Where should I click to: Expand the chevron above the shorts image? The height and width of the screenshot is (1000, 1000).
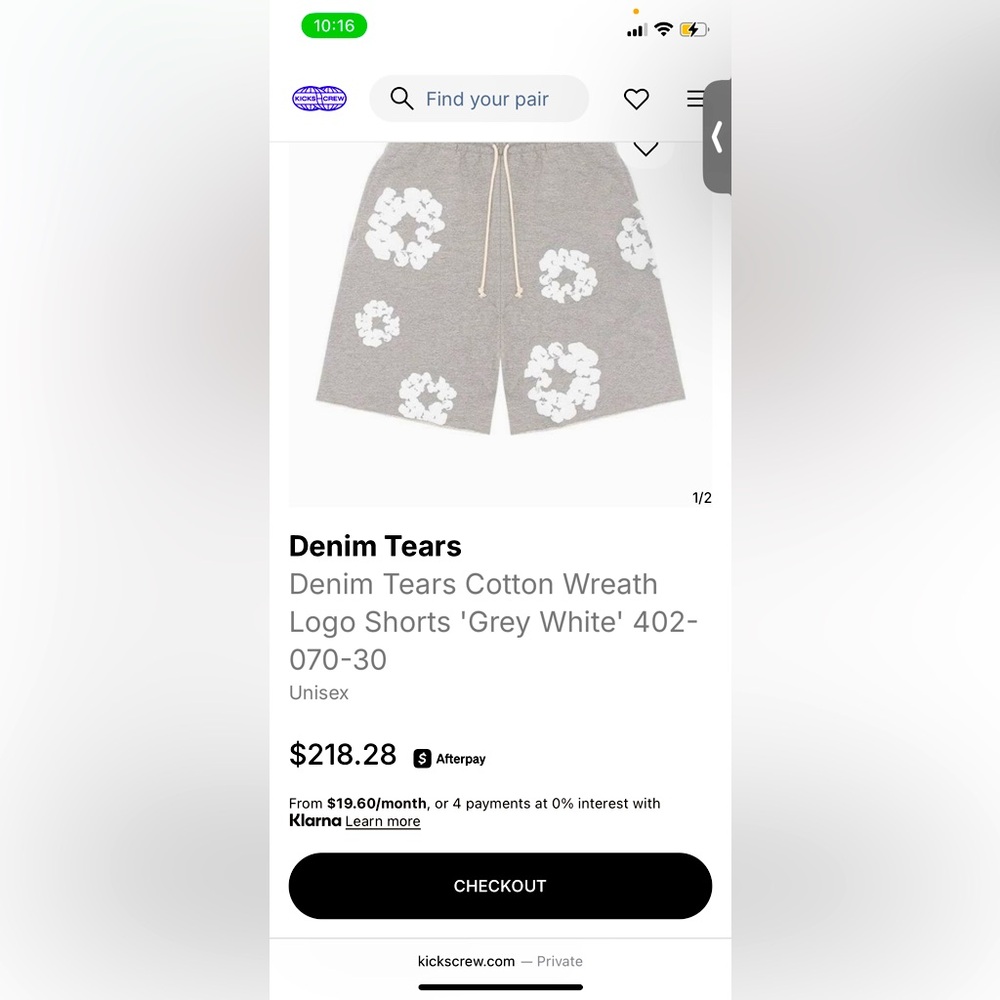[x=646, y=149]
